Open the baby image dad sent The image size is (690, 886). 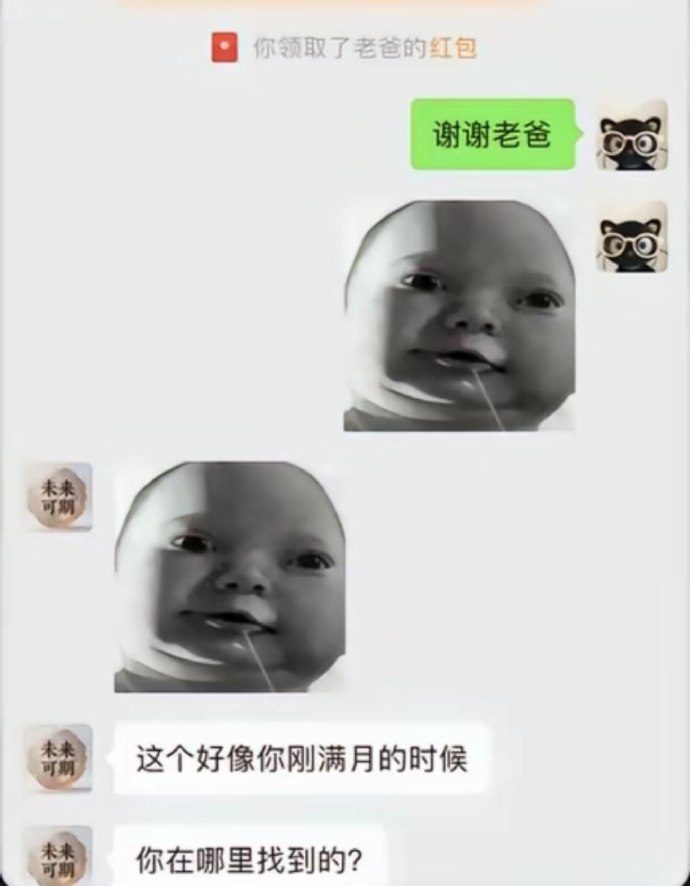tap(230, 577)
